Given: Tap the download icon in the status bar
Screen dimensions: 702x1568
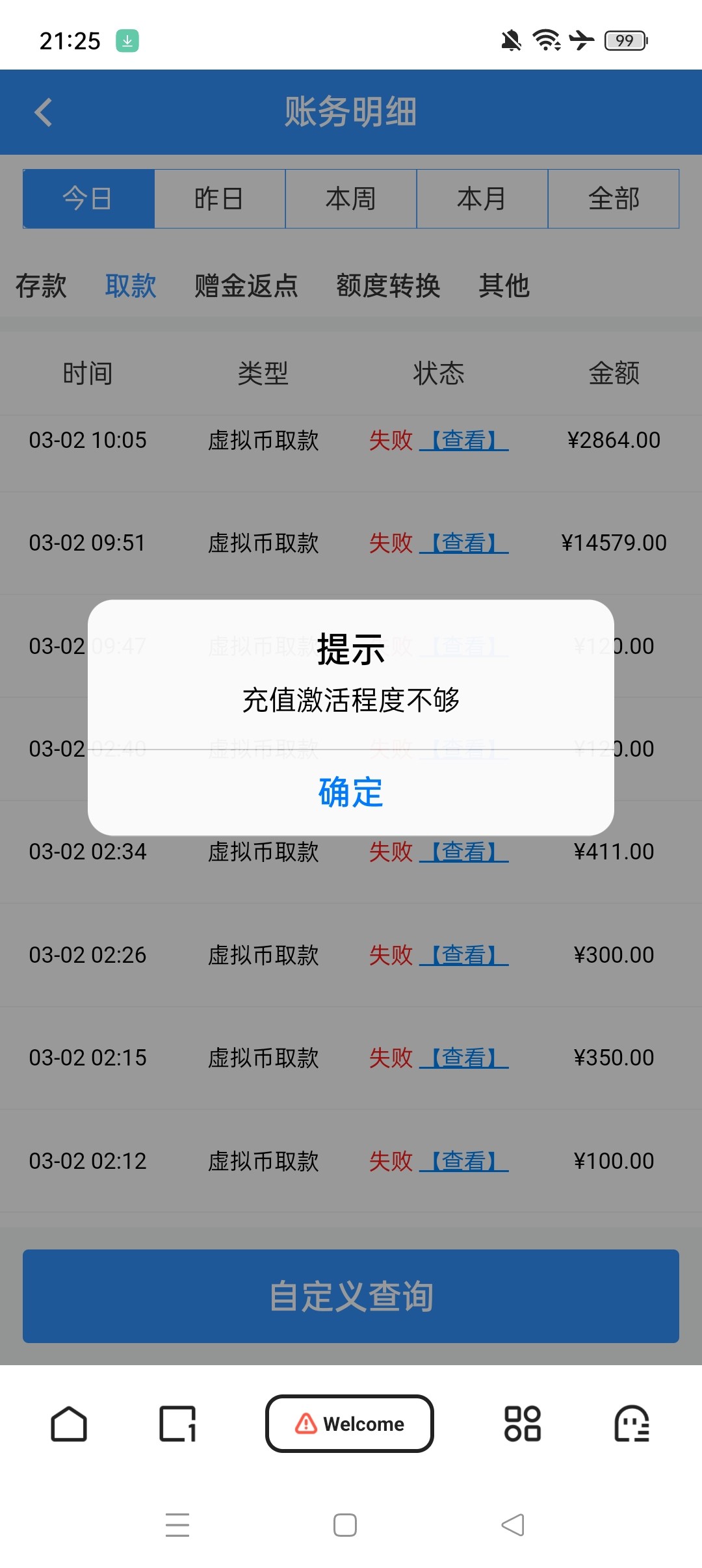Looking at the screenshot, I should pyautogui.click(x=127, y=40).
